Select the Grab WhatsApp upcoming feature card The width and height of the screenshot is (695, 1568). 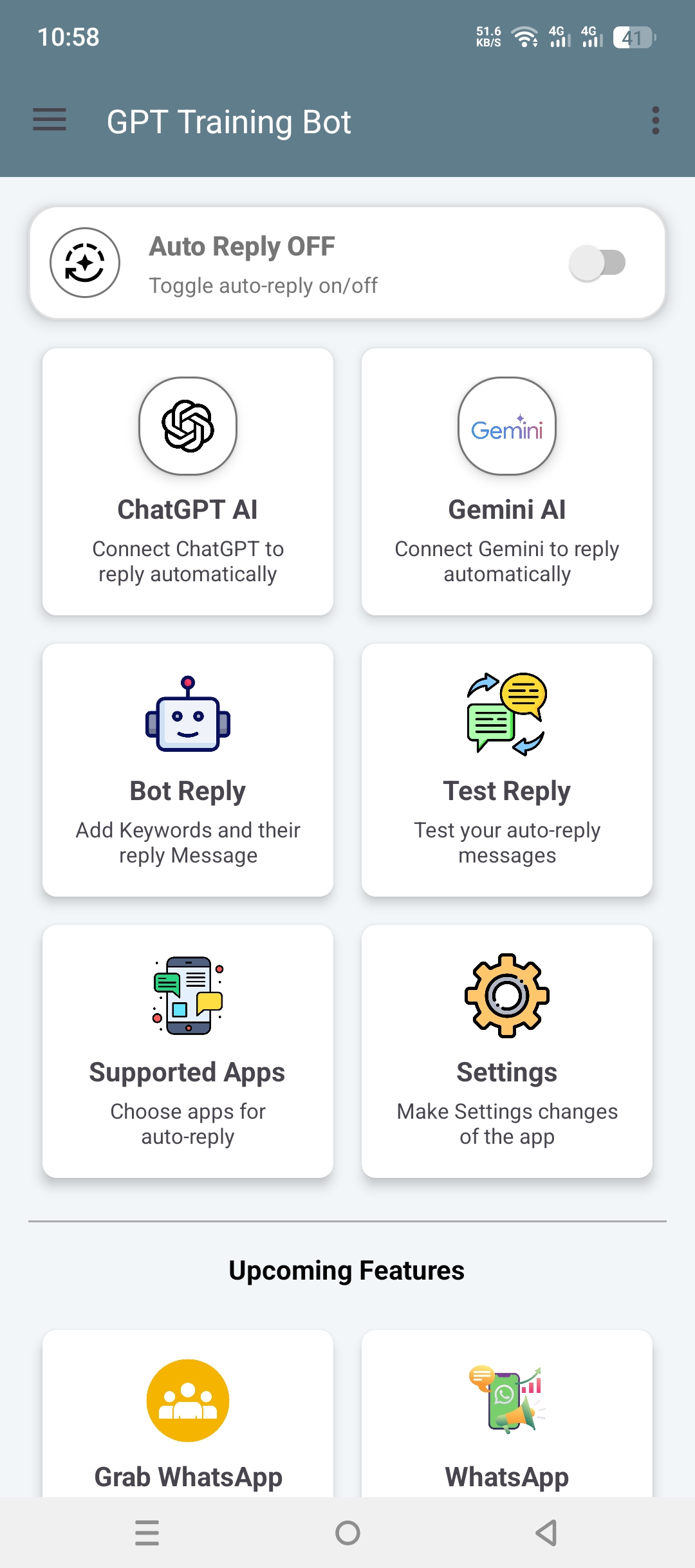(188, 1416)
